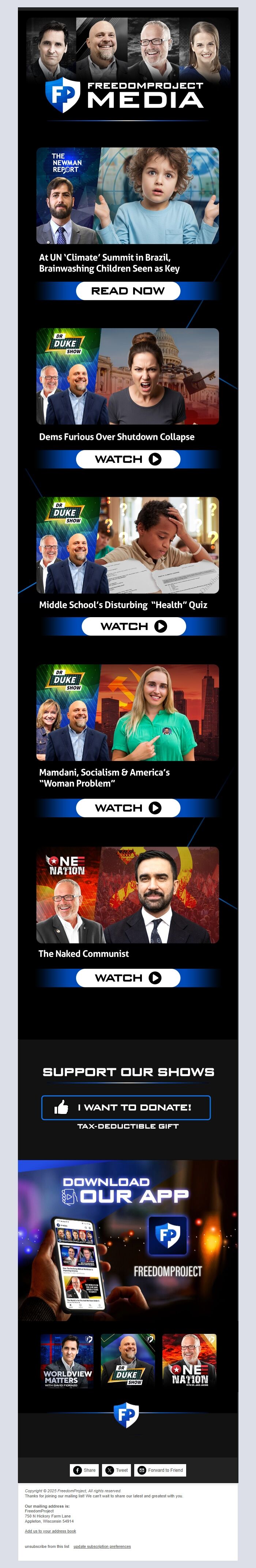Watch Dems Furious Over Shutdown Collapse
The height and width of the screenshot is (1568, 256).
128,459
